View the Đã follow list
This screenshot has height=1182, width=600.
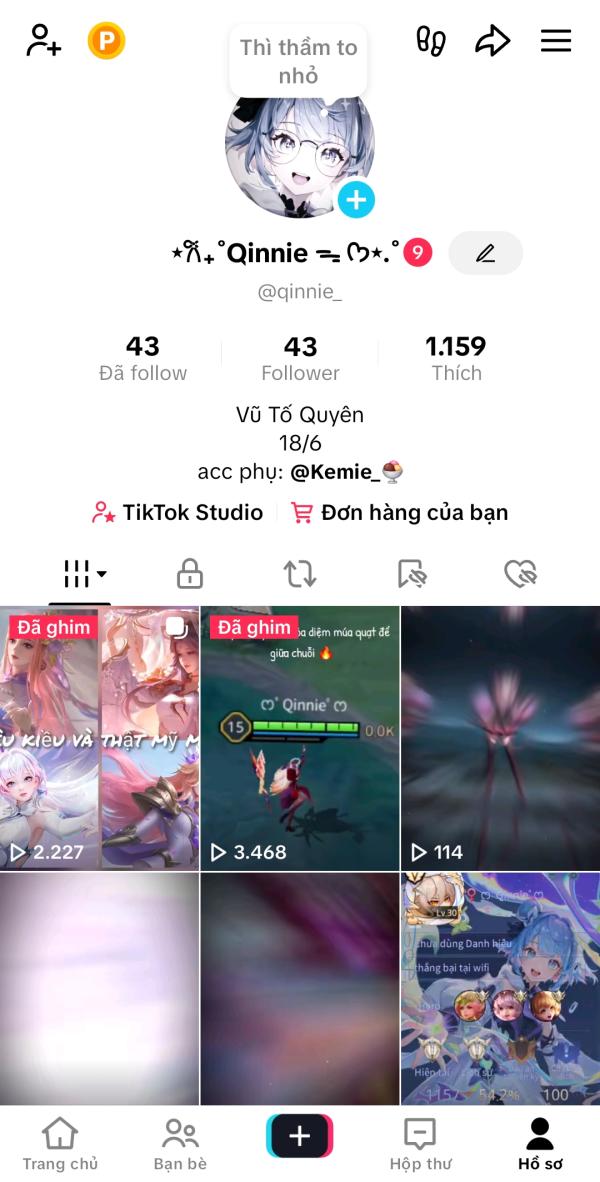[142, 358]
